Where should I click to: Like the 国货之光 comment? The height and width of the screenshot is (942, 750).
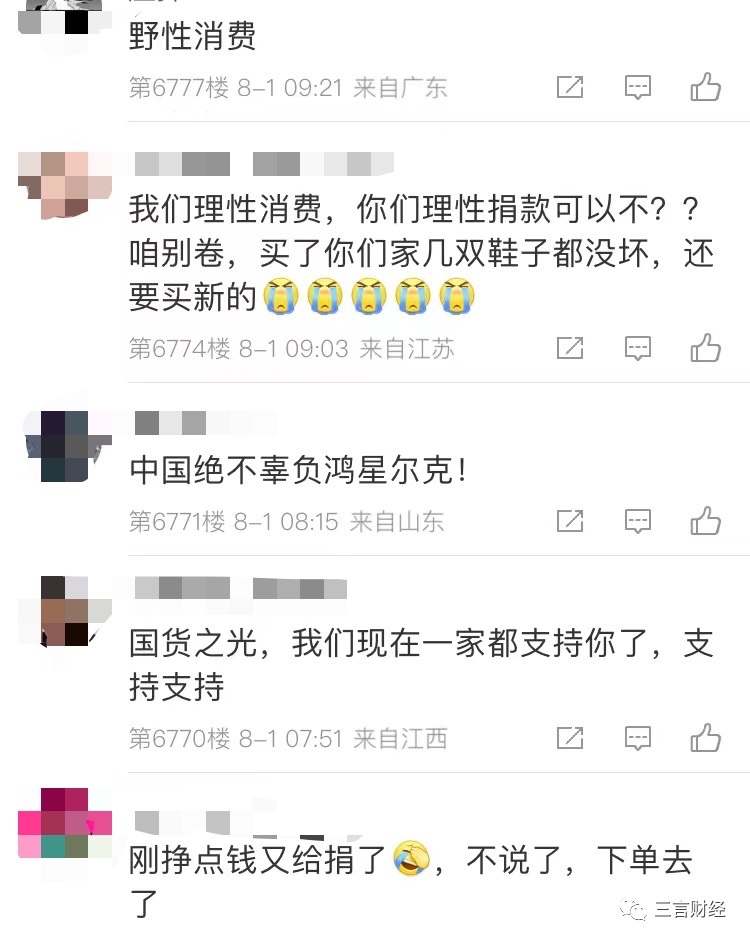tap(705, 739)
